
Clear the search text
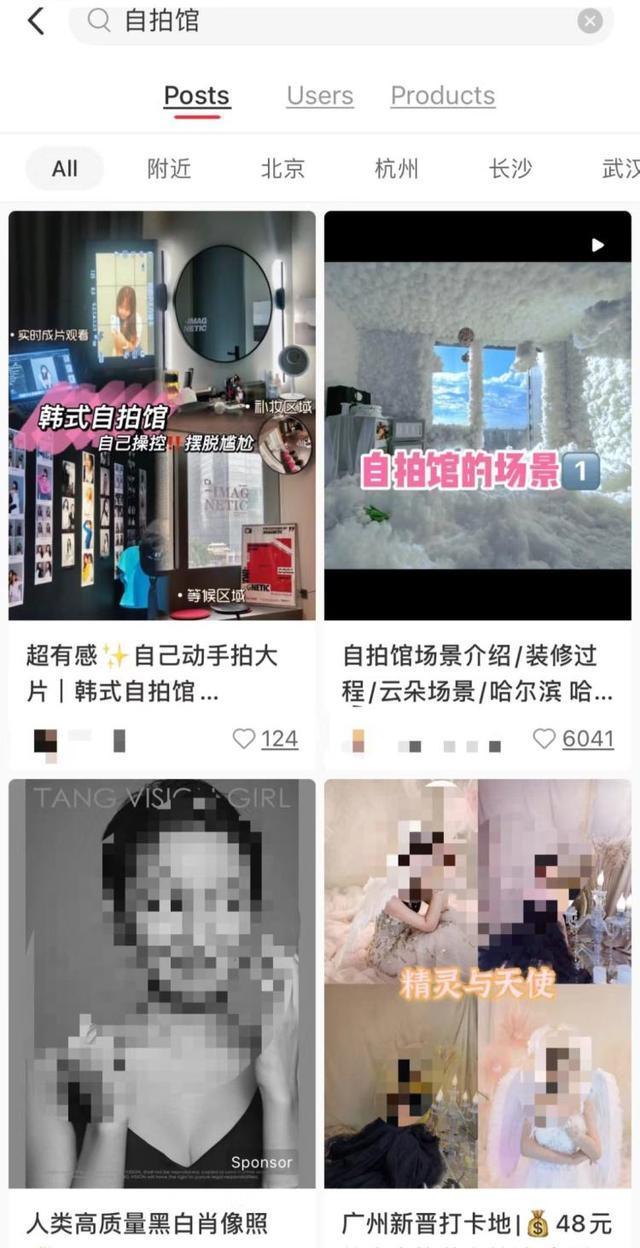click(x=590, y=21)
